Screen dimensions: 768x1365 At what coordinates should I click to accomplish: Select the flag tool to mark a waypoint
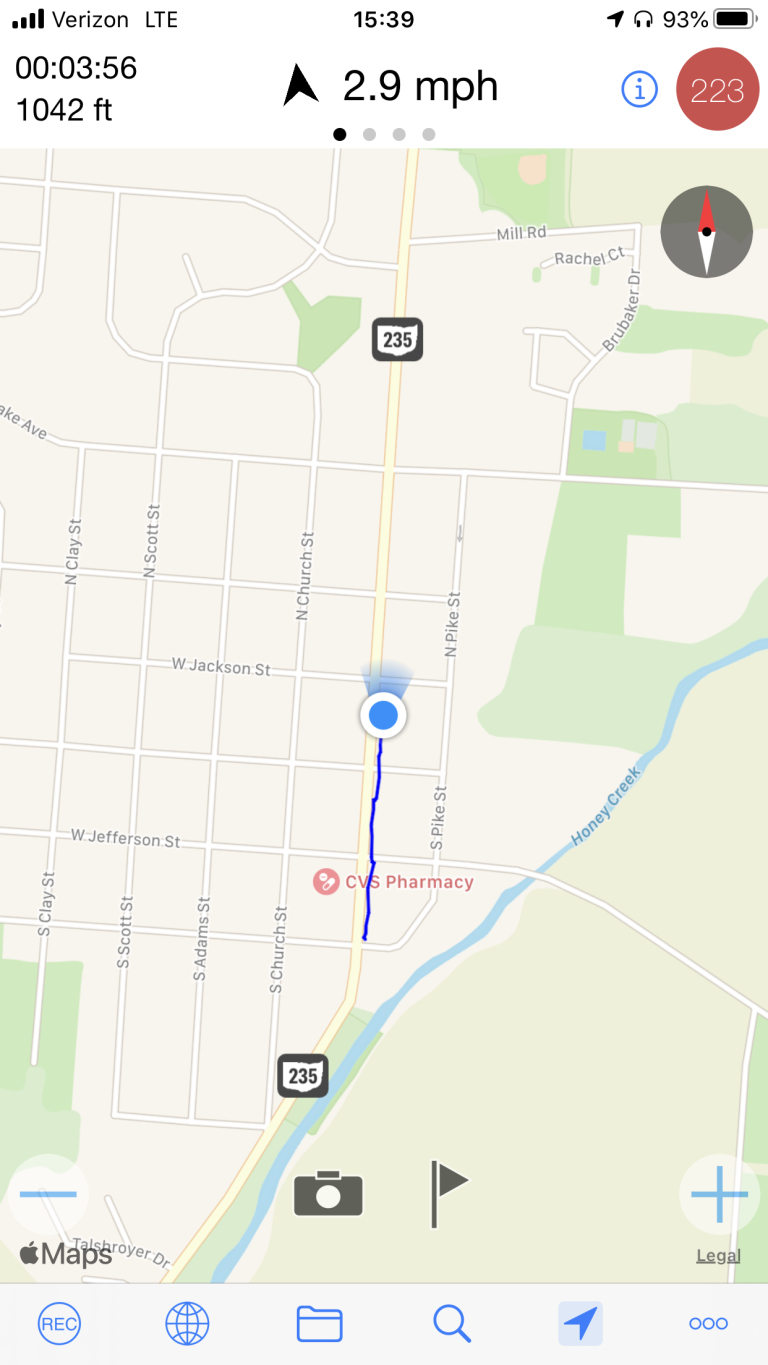point(446,1192)
